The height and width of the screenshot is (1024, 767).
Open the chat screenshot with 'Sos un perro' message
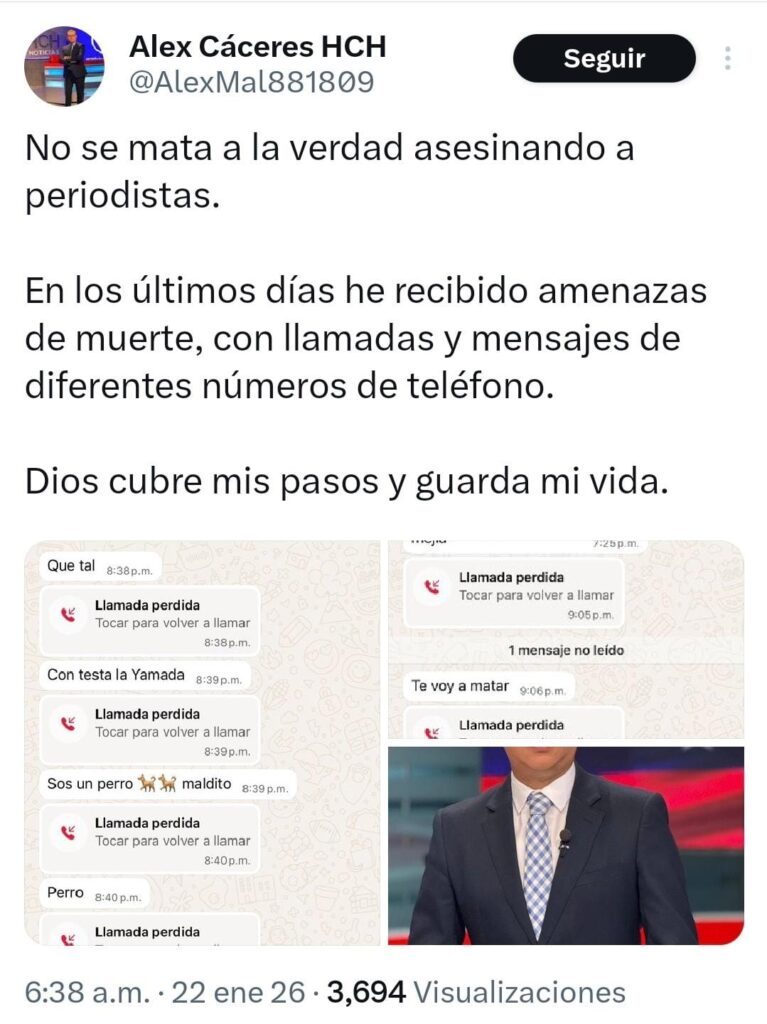click(203, 742)
